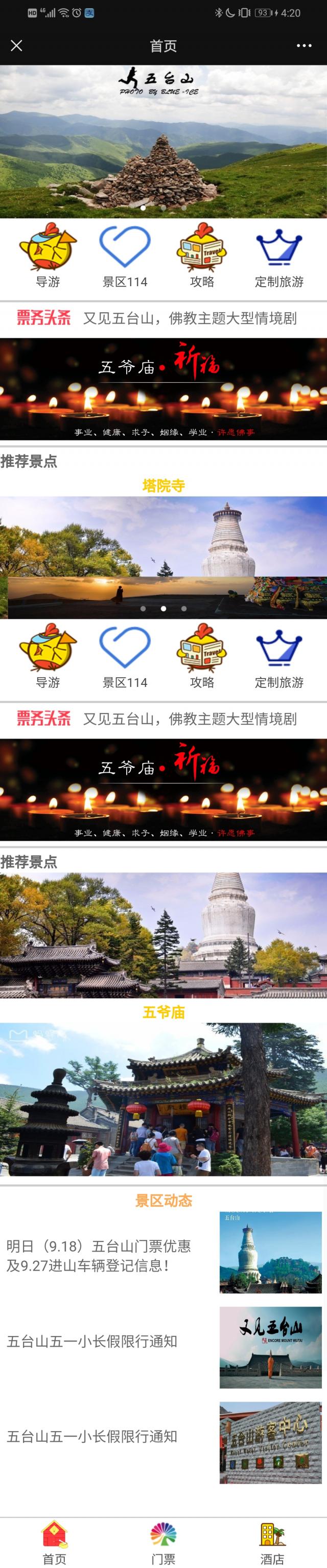Image resolution: width=327 pixels, height=1568 pixels.
Task: Open the 五爷庙 temple photo card
Action: [x=163, y=1099]
